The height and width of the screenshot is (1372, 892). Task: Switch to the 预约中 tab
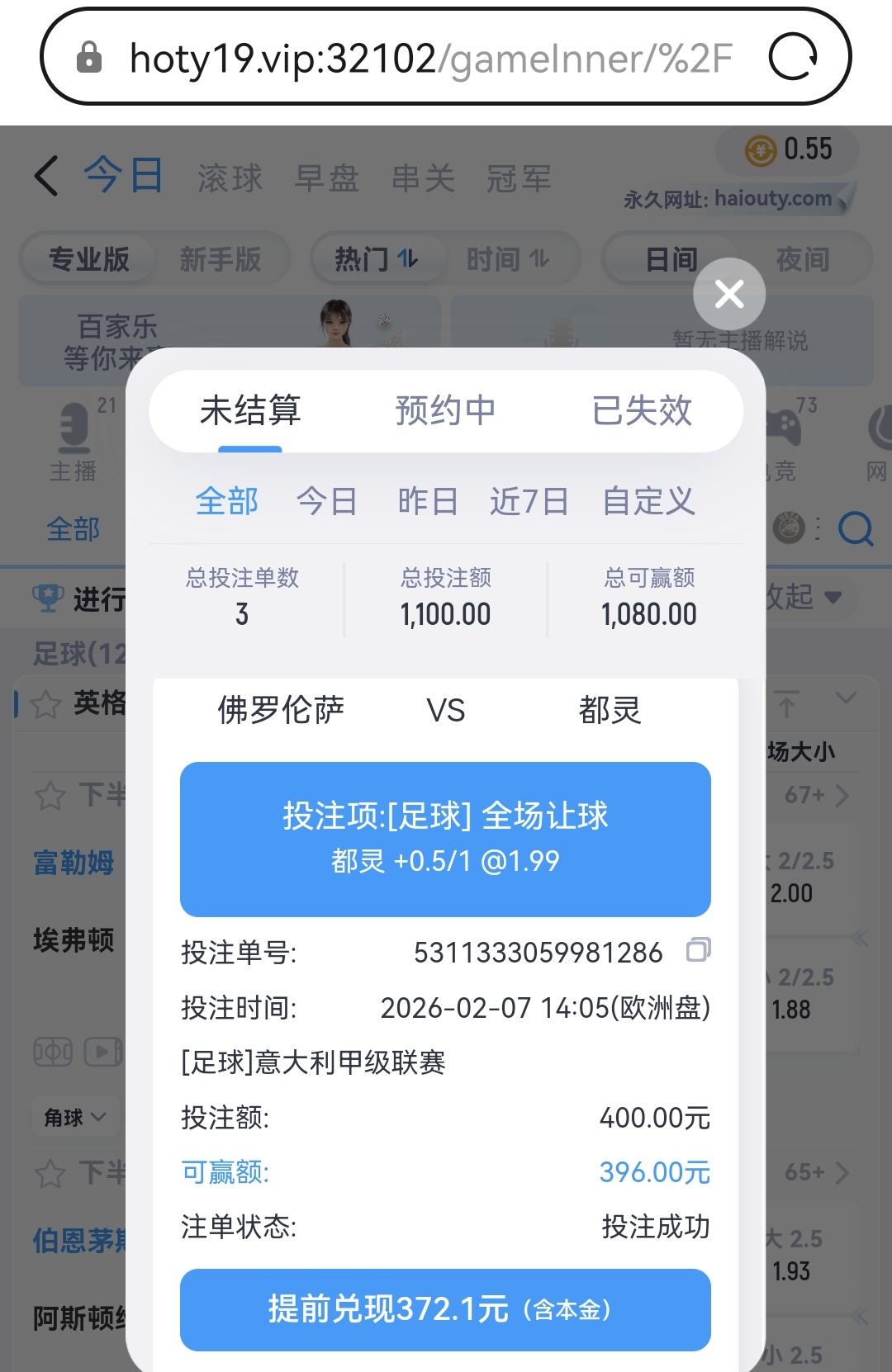pos(445,410)
